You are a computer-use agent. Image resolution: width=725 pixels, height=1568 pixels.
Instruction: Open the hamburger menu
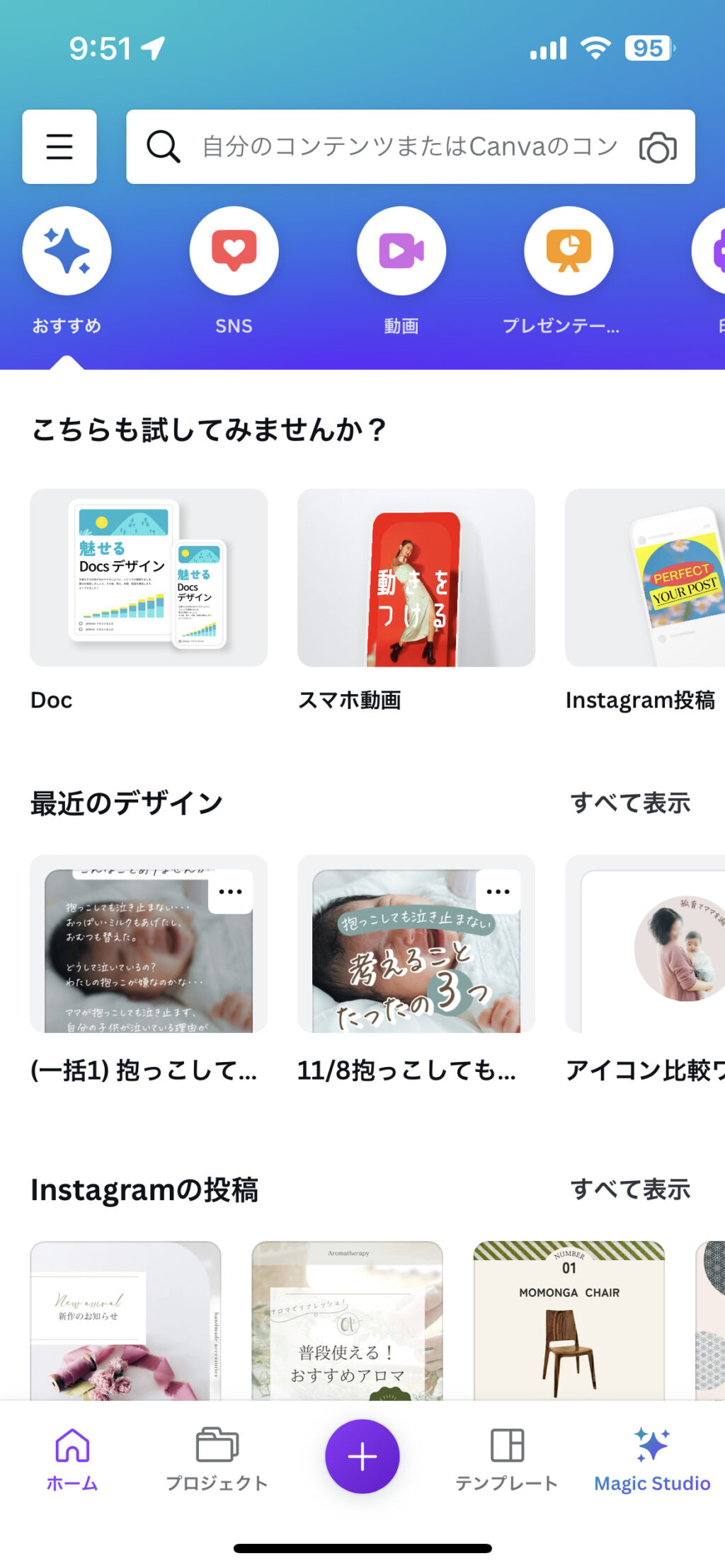[x=59, y=146]
